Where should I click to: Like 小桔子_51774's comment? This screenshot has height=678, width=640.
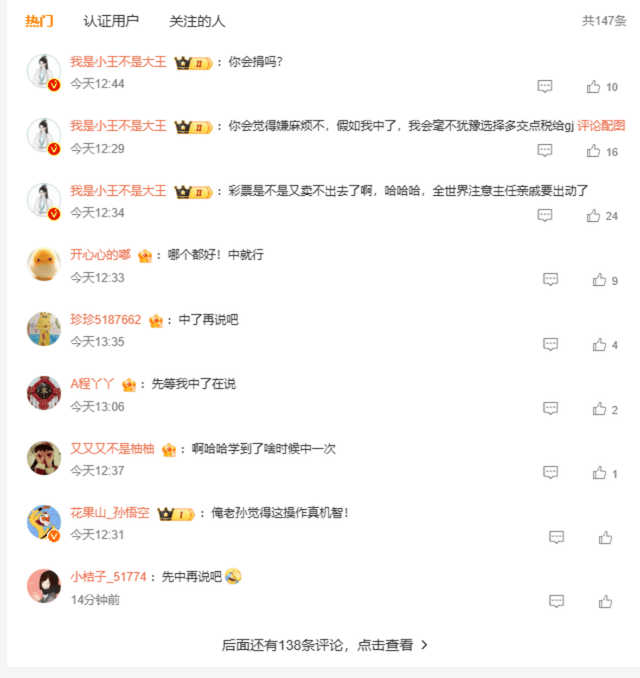605,601
